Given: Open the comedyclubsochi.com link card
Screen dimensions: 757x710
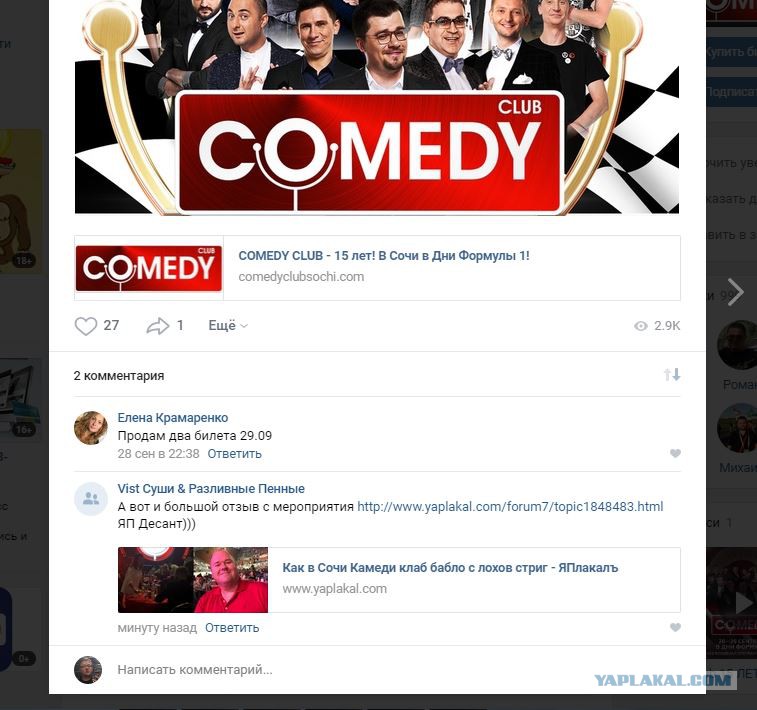Looking at the screenshot, I should coord(377,268).
